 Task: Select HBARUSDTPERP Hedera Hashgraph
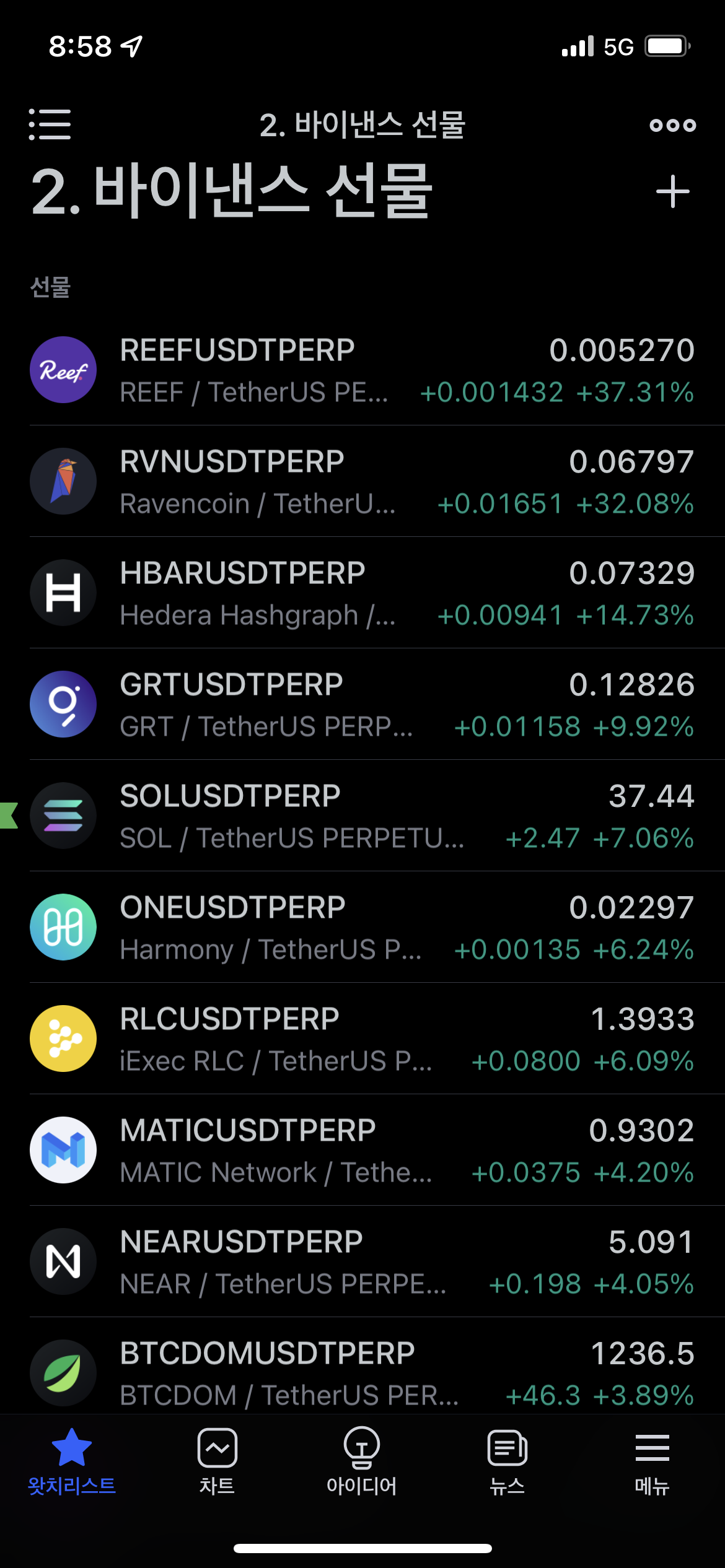click(x=362, y=593)
